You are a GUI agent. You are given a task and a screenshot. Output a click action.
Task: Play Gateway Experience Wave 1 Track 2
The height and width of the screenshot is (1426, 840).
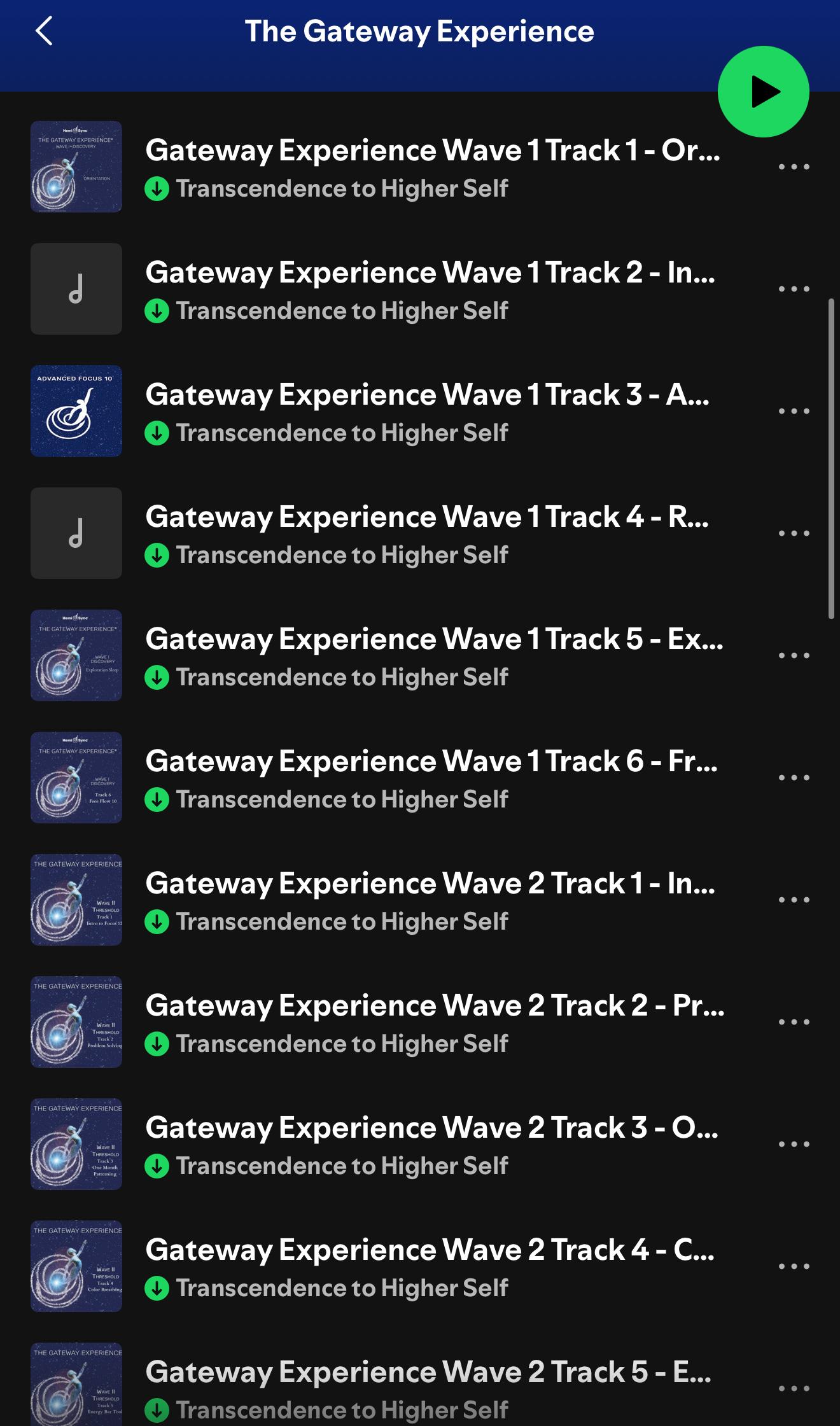pos(430,274)
